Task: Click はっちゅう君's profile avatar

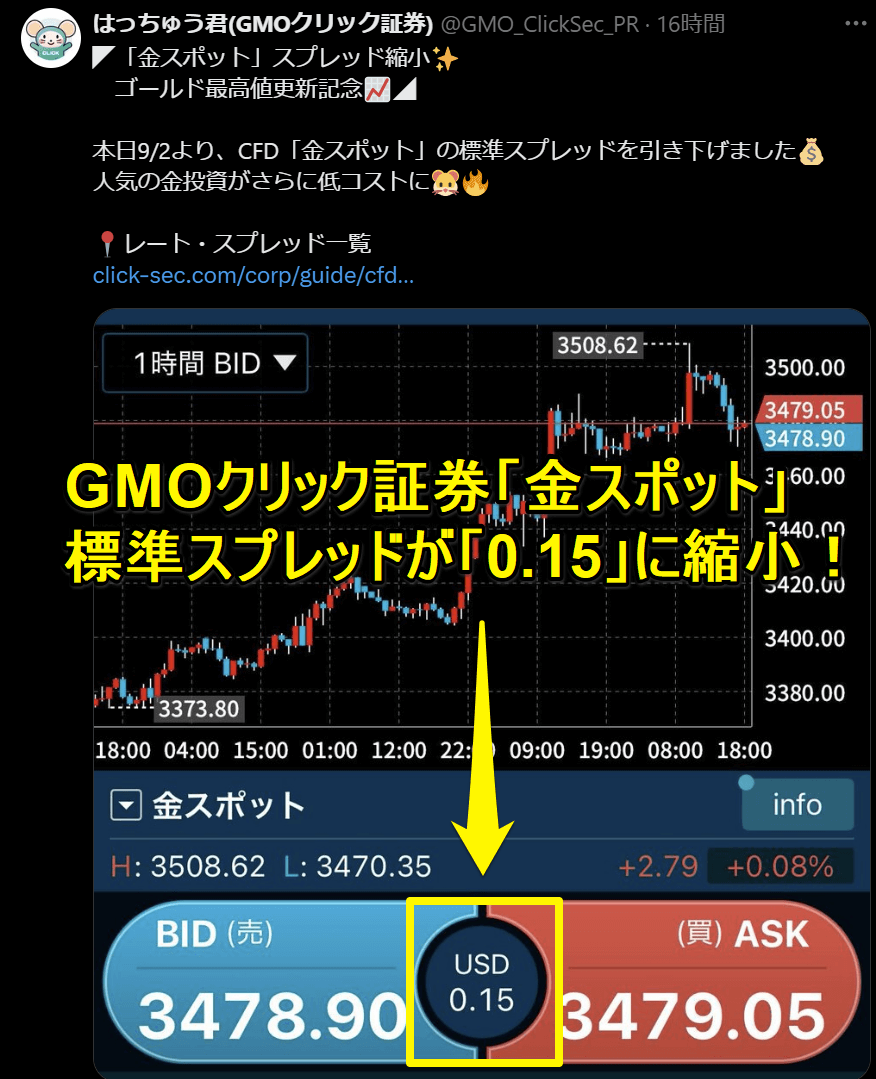Action: coord(49,37)
